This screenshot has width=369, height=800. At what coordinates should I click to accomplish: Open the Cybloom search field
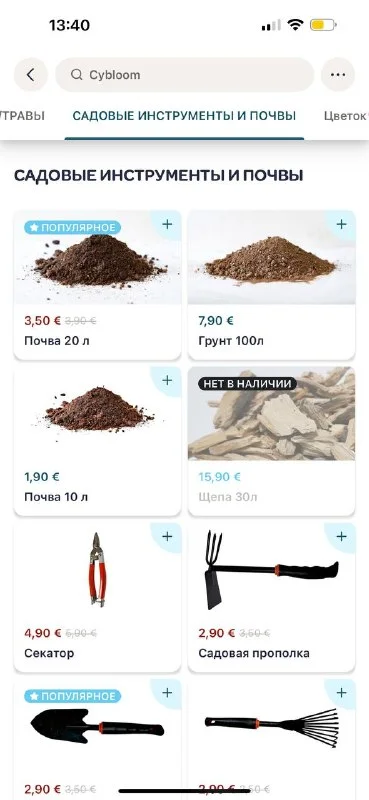pos(184,75)
